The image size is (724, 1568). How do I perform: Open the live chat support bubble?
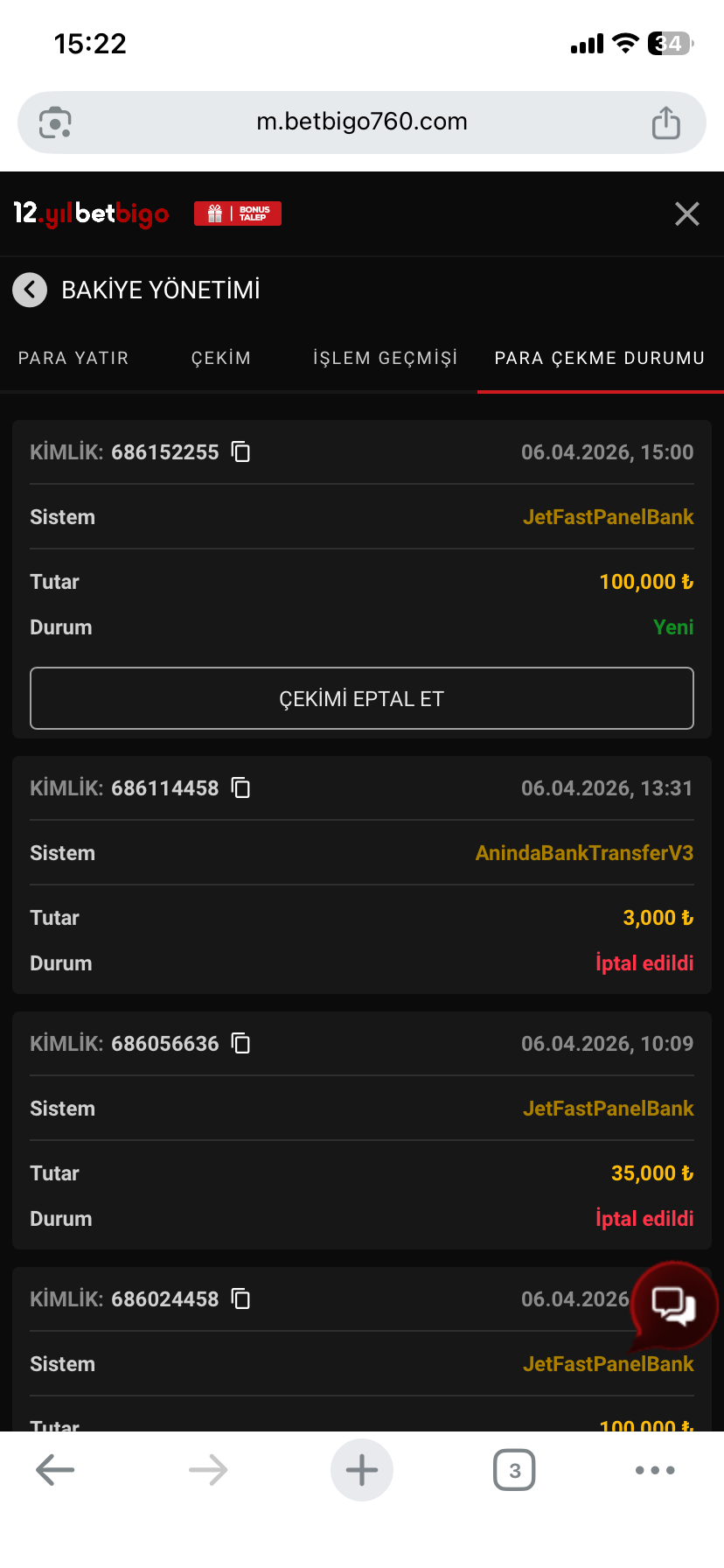tap(673, 1306)
